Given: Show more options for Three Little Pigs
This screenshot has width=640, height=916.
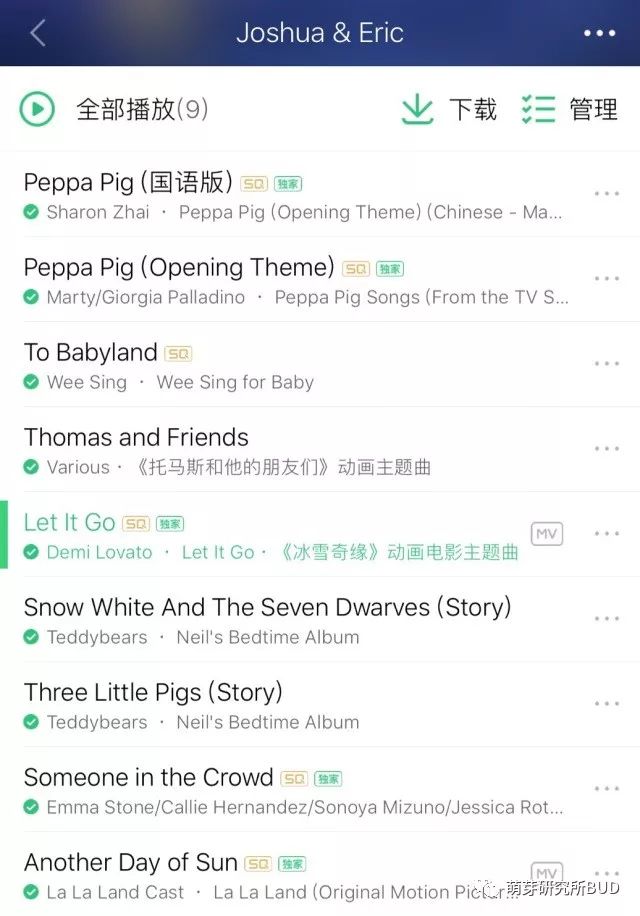Looking at the screenshot, I should 607,704.
